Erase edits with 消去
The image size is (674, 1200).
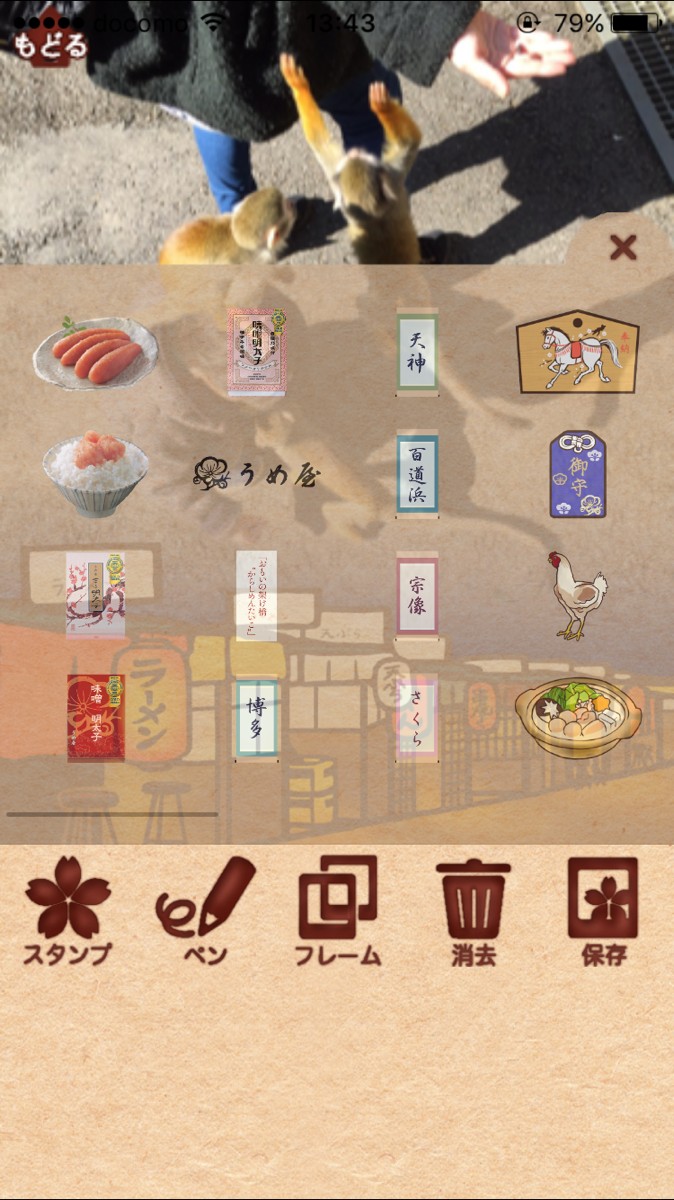point(473,911)
